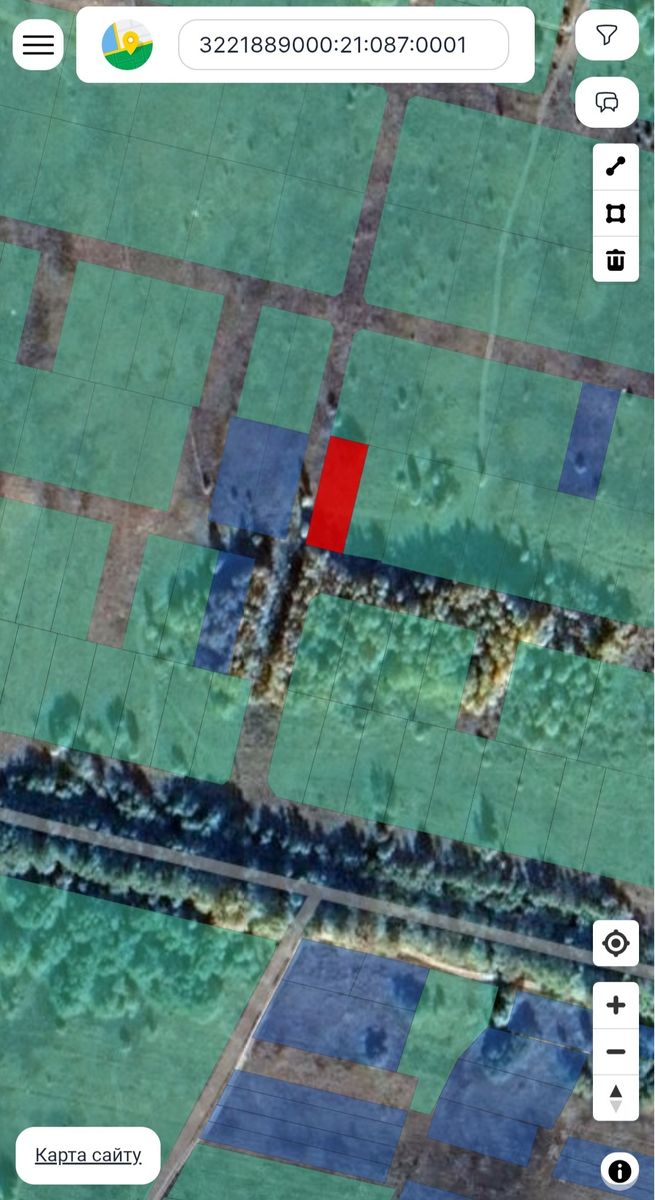The image size is (655, 1200).
Task: Delete drawn measurements with the trash icon
Action: coord(616,261)
